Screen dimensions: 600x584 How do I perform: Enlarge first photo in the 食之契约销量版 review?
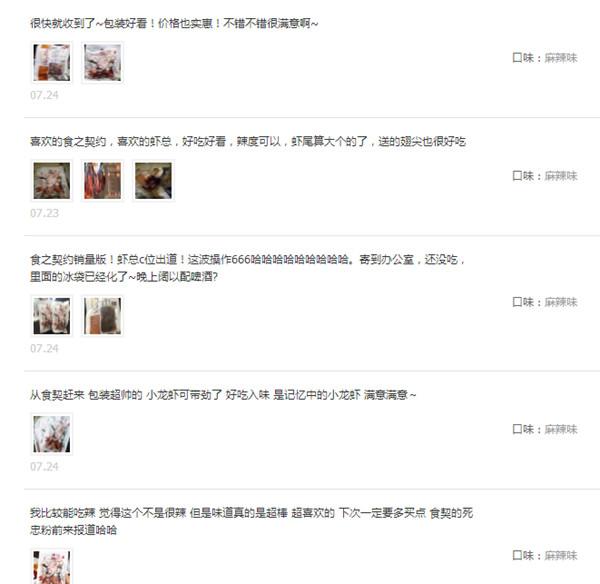[x=51, y=316]
